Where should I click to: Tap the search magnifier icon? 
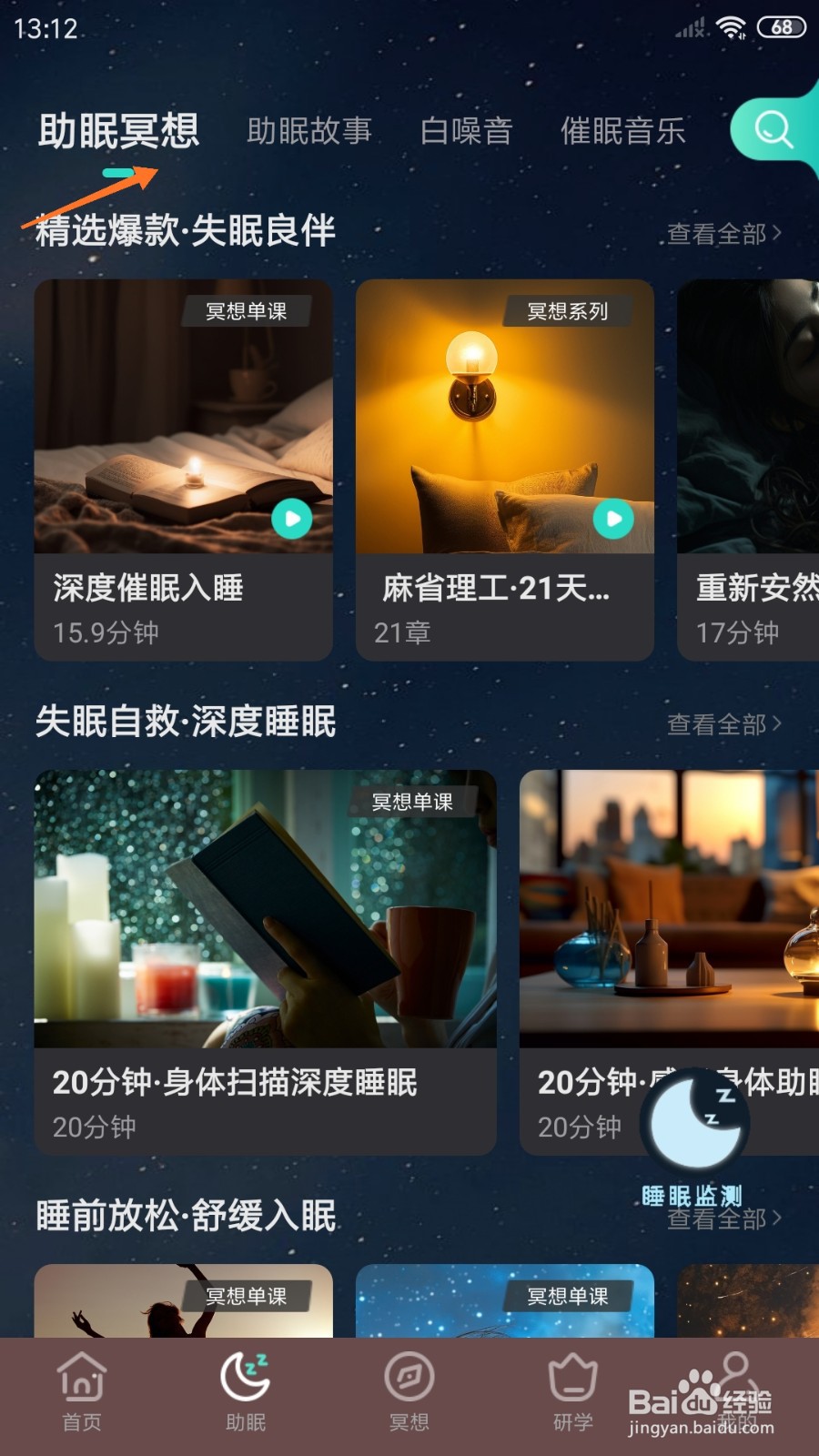tap(773, 130)
